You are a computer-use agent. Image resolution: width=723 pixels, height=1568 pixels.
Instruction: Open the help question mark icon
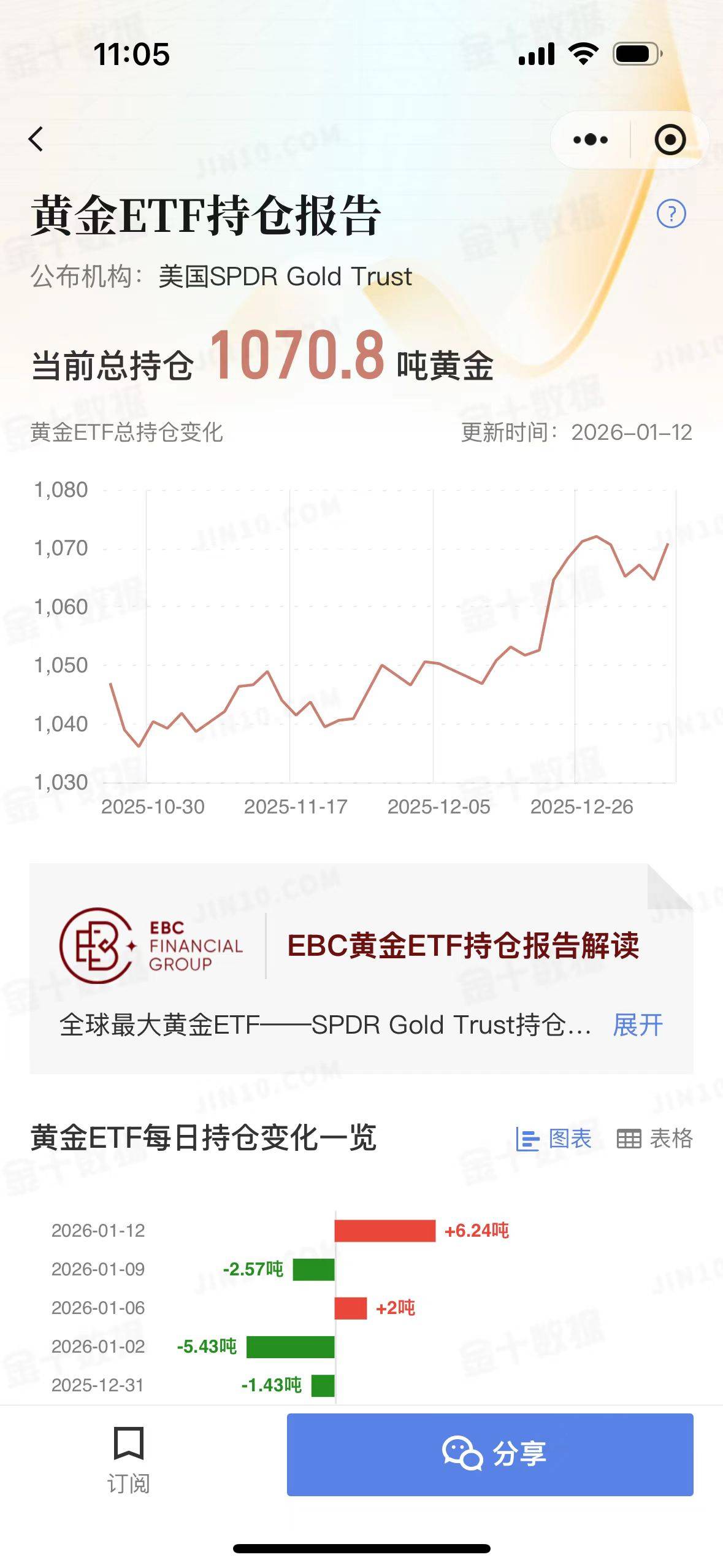(670, 214)
